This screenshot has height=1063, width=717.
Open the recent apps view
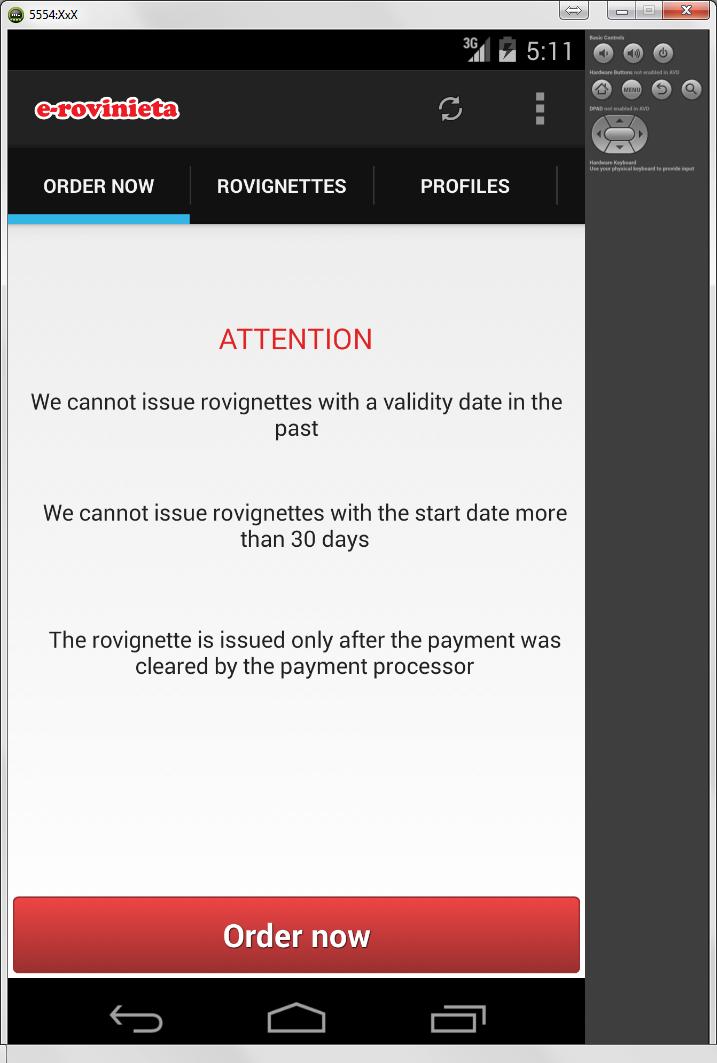pyautogui.click(x=457, y=1018)
